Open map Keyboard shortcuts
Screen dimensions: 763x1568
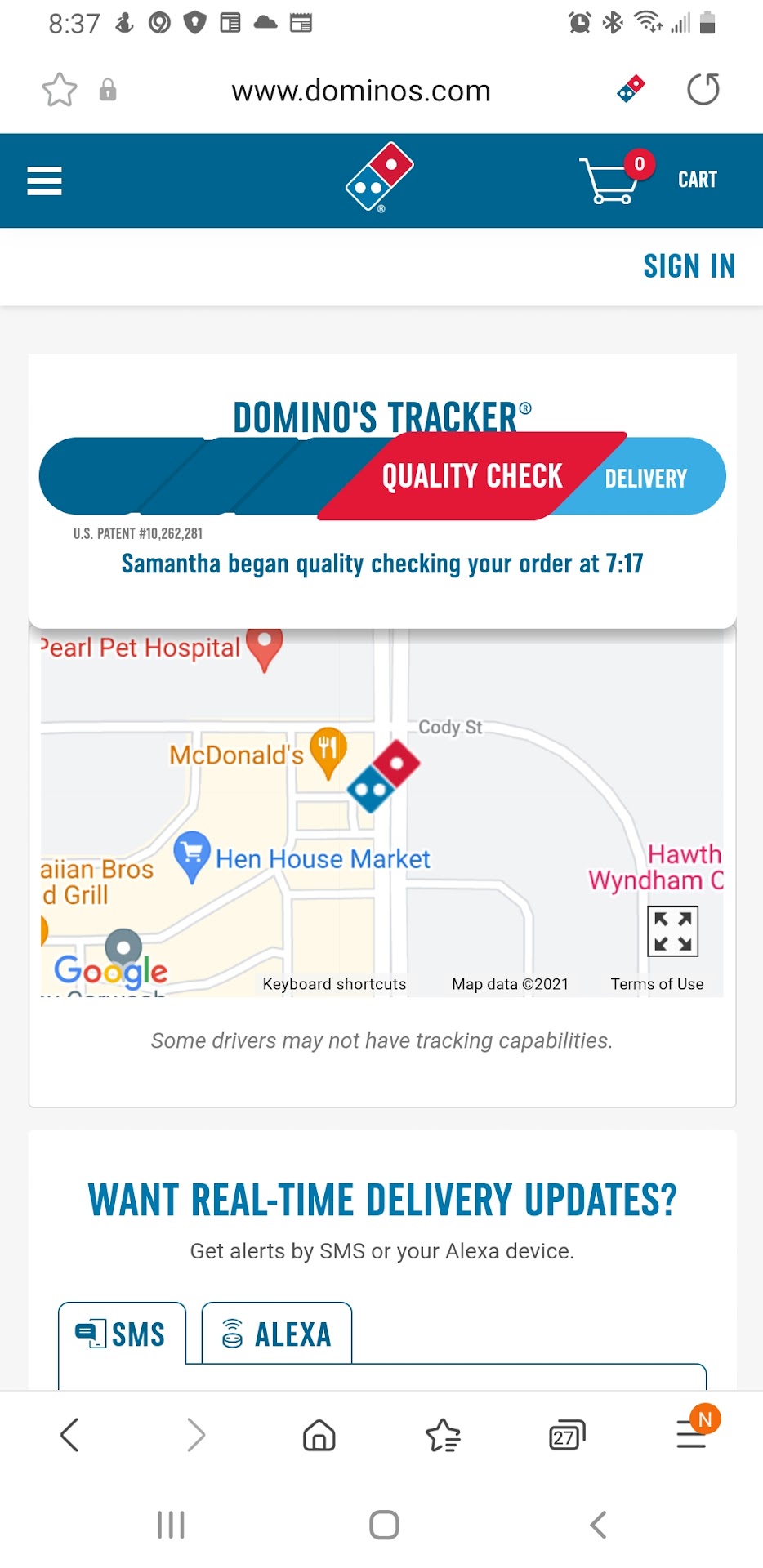334,984
